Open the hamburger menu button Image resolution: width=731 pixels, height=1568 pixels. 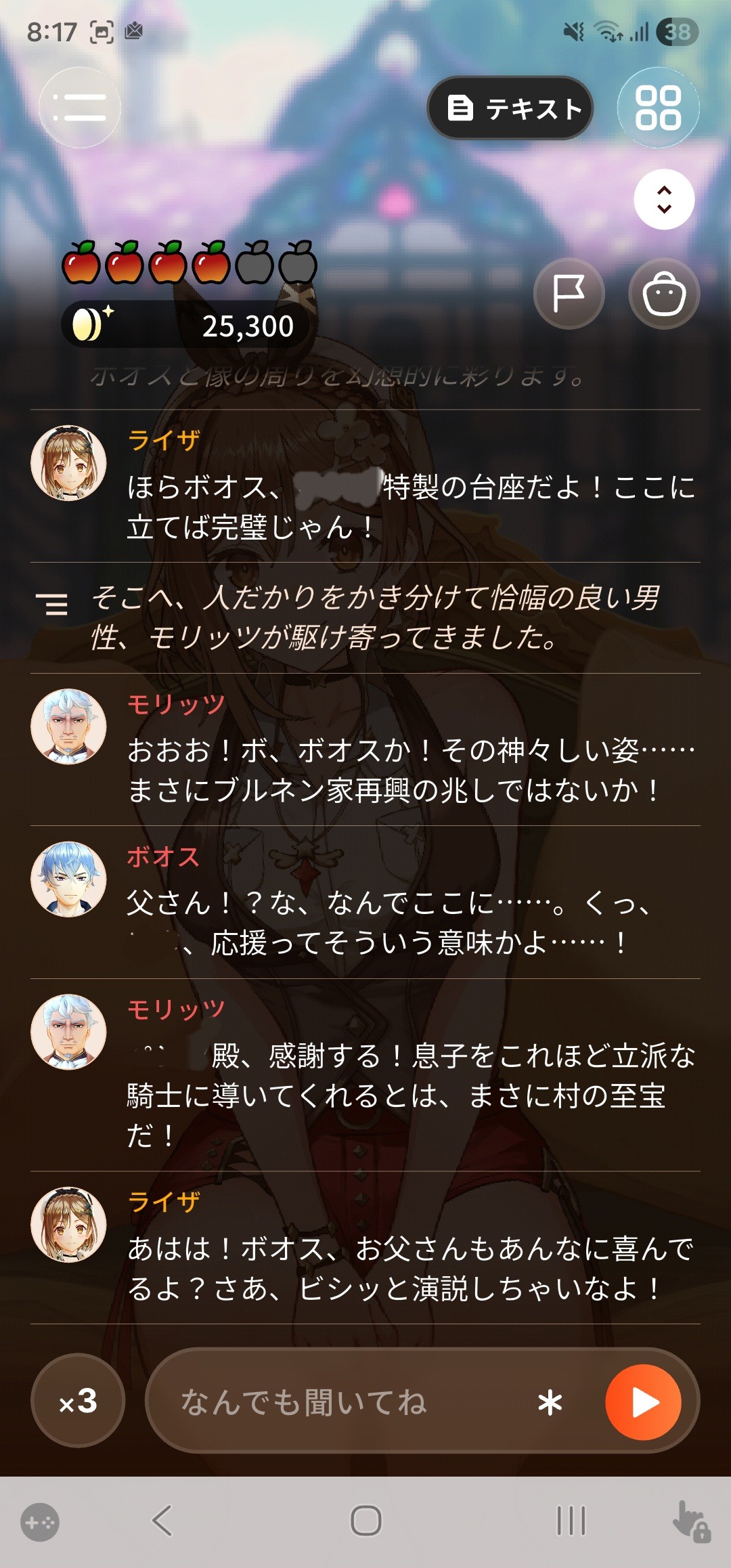pos(80,108)
